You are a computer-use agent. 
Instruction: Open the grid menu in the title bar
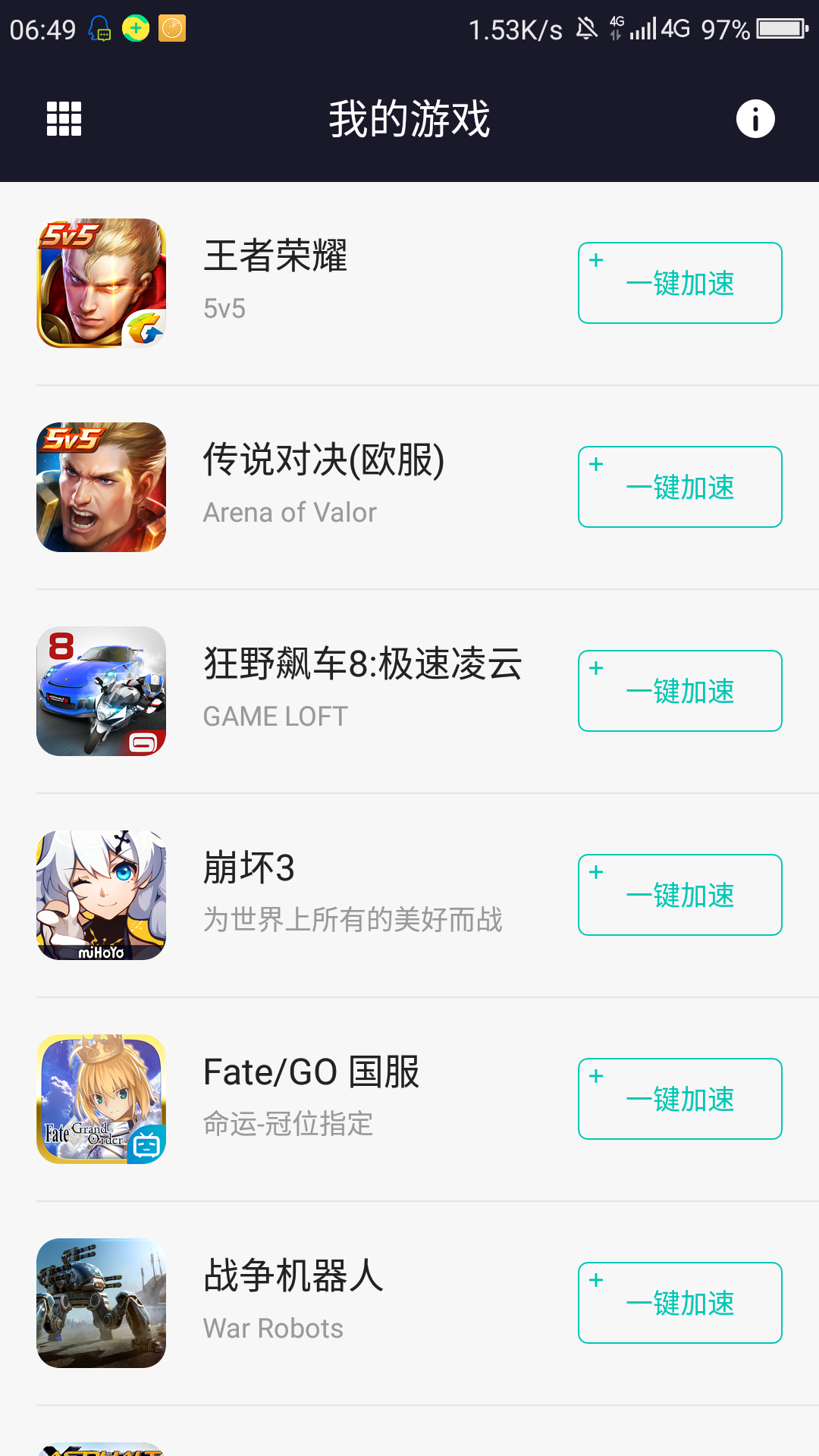click(64, 118)
